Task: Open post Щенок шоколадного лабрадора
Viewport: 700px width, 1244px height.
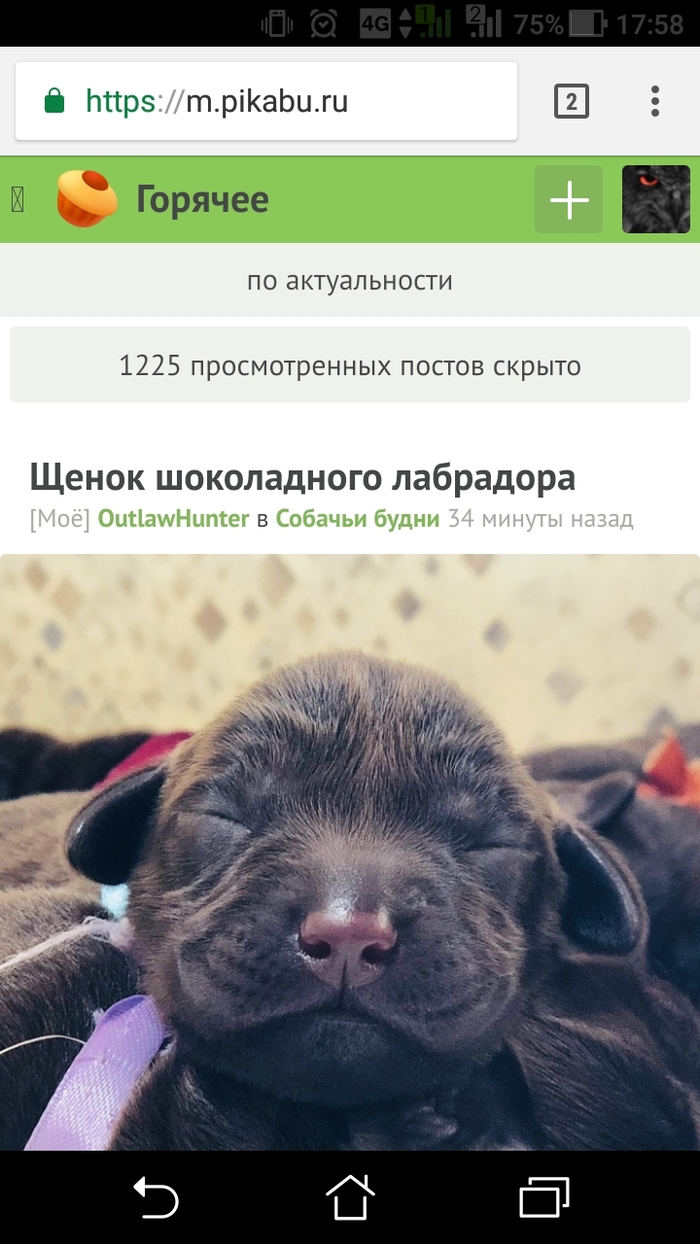Action: (x=302, y=478)
